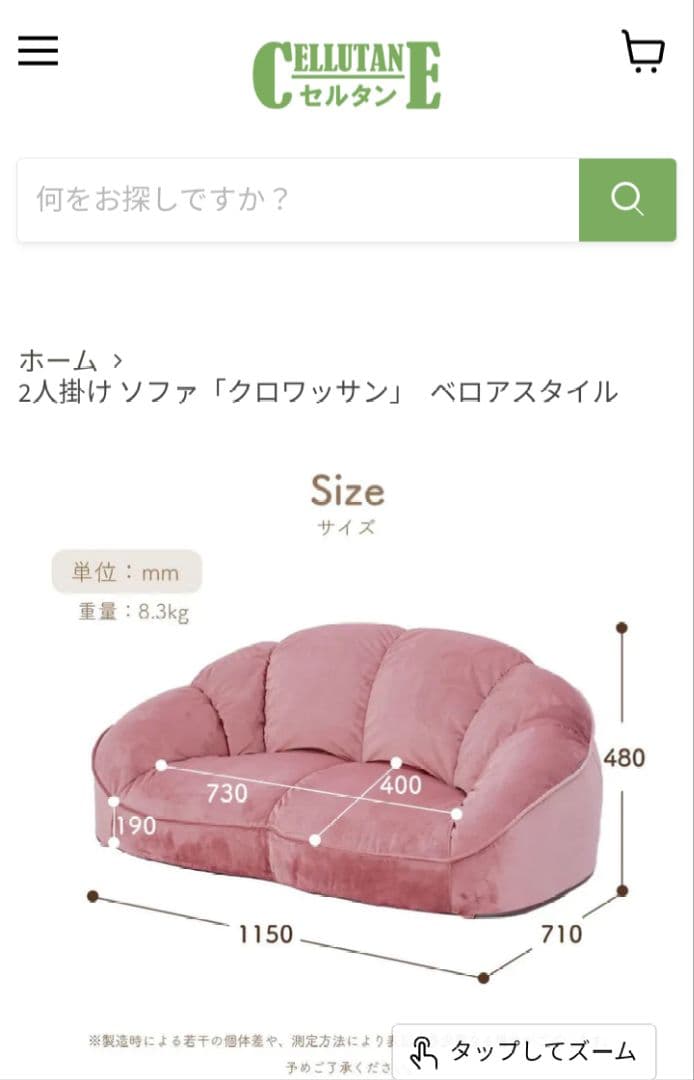Open the shopping cart
Image resolution: width=694 pixels, height=1080 pixels.
tap(642, 52)
